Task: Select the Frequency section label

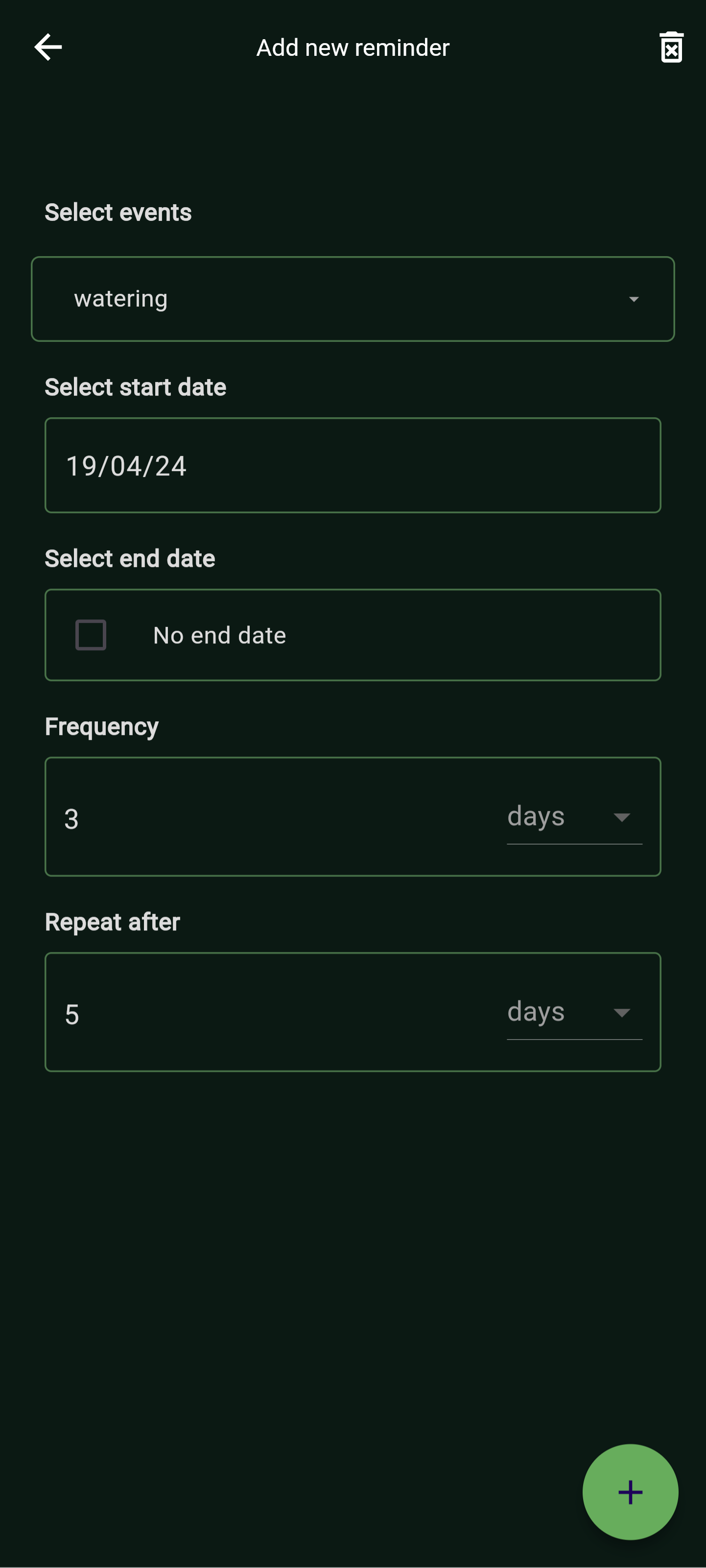Action: click(101, 726)
